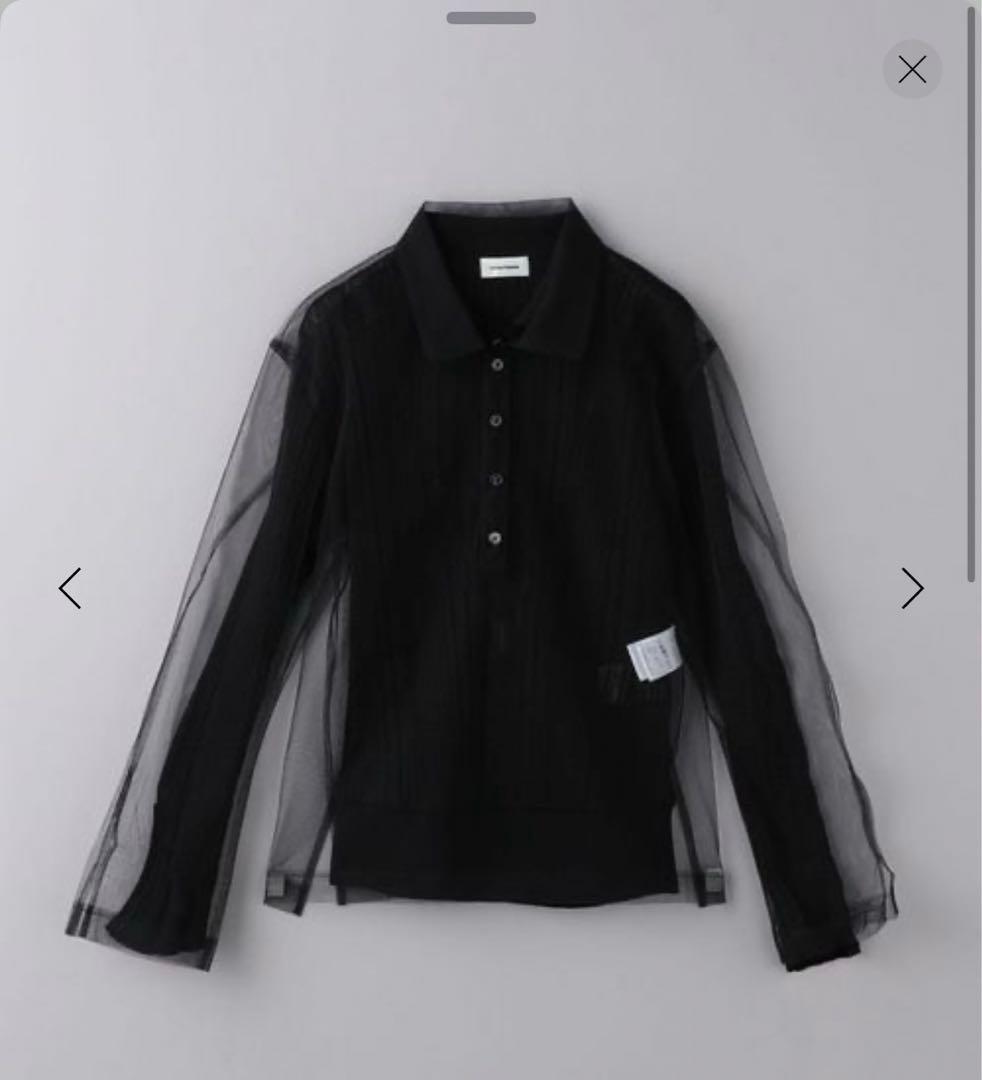
Task: Close the product image viewer
Action: click(911, 69)
